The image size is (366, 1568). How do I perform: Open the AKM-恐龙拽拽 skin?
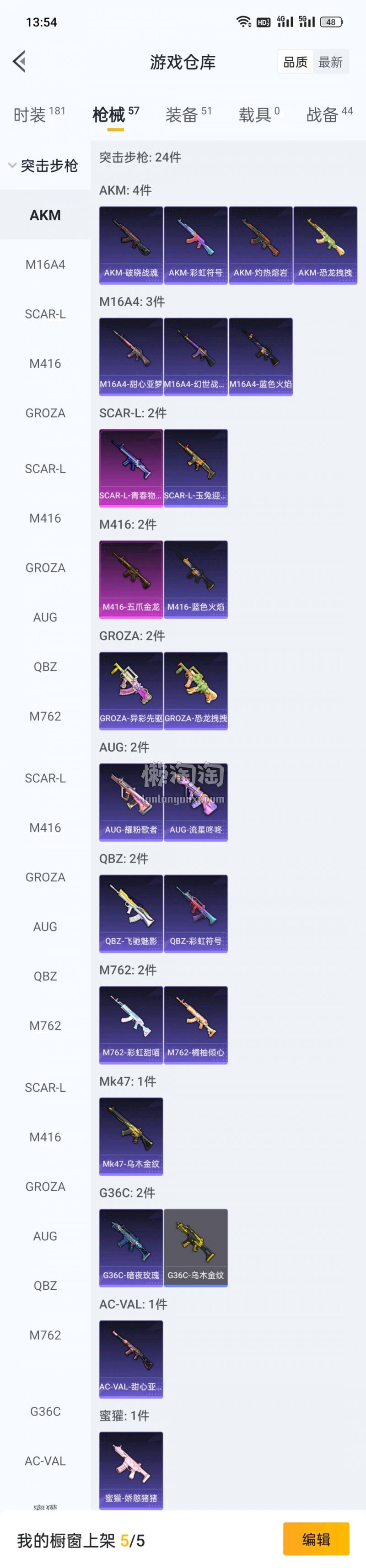click(x=325, y=245)
